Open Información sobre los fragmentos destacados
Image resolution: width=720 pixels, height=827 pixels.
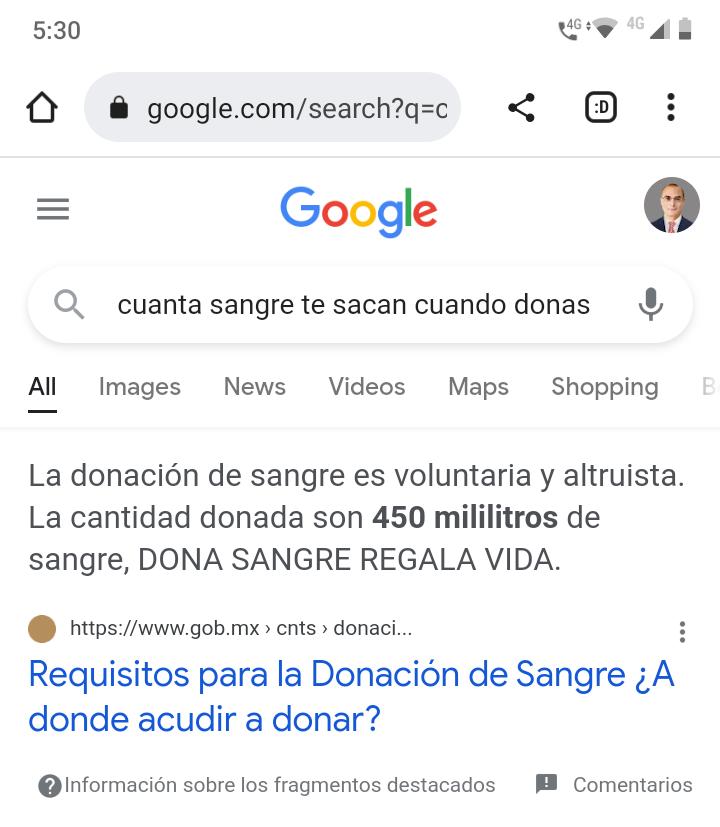[x=267, y=785]
